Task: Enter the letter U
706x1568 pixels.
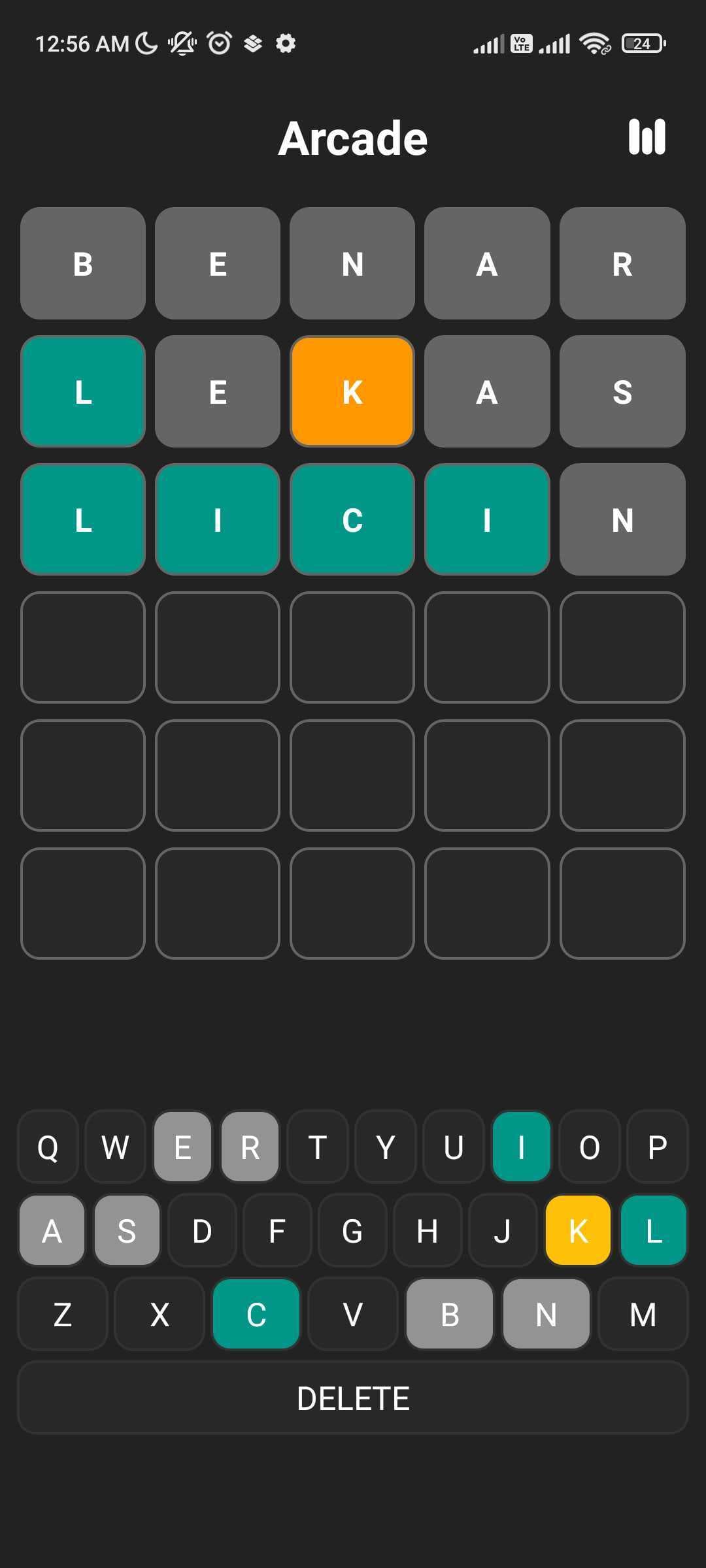Action: click(454, 1147)
